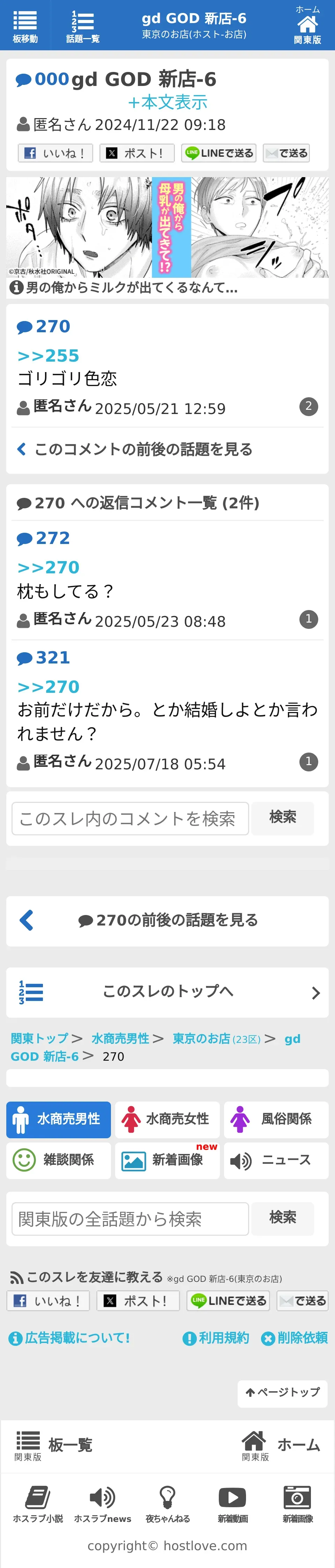Open 270の前後の話題を見る navigation row
Screen dimensions: 335x1568
[168, 920]
